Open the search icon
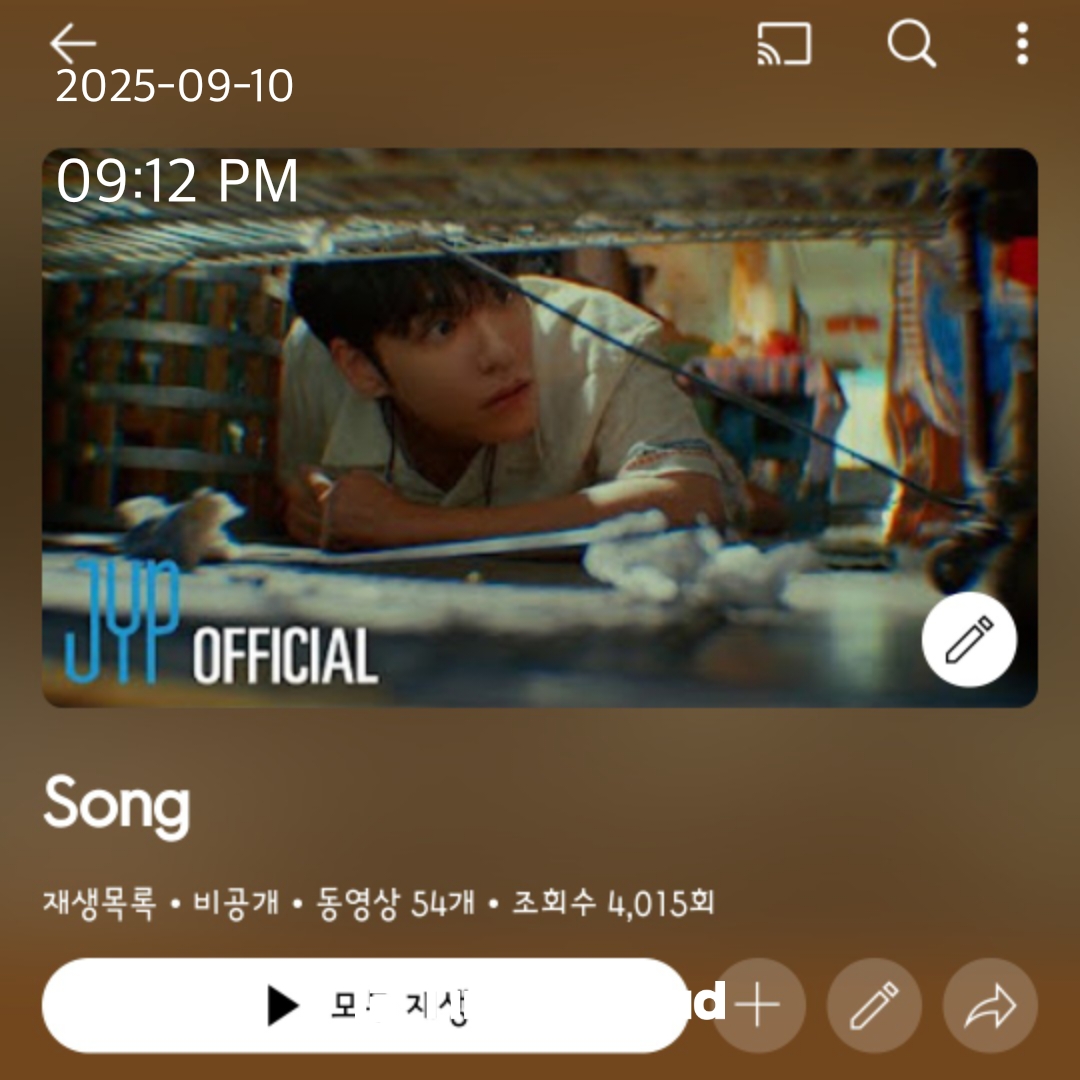 pos(911,44)
